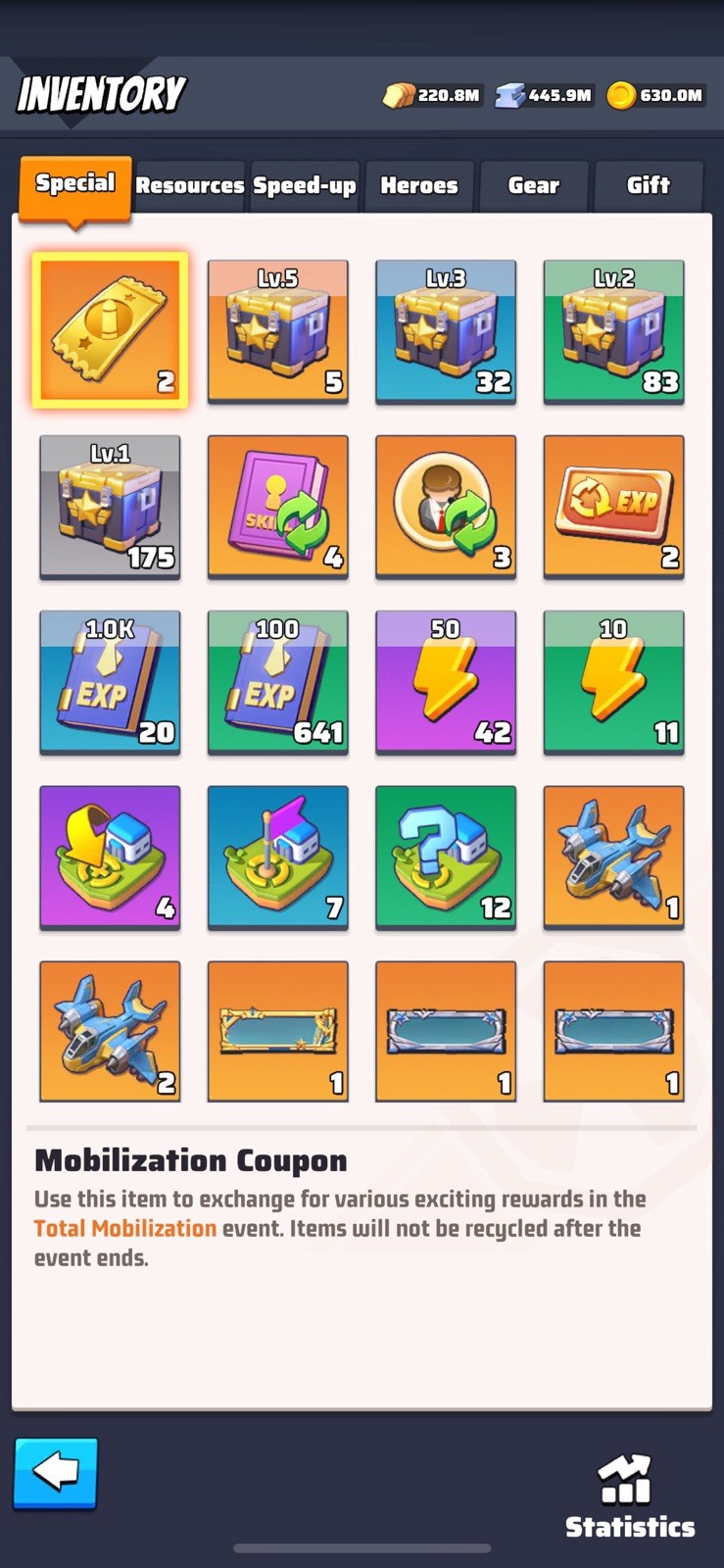Select the Mobilization Coupon ticket item

pos(110,330)
